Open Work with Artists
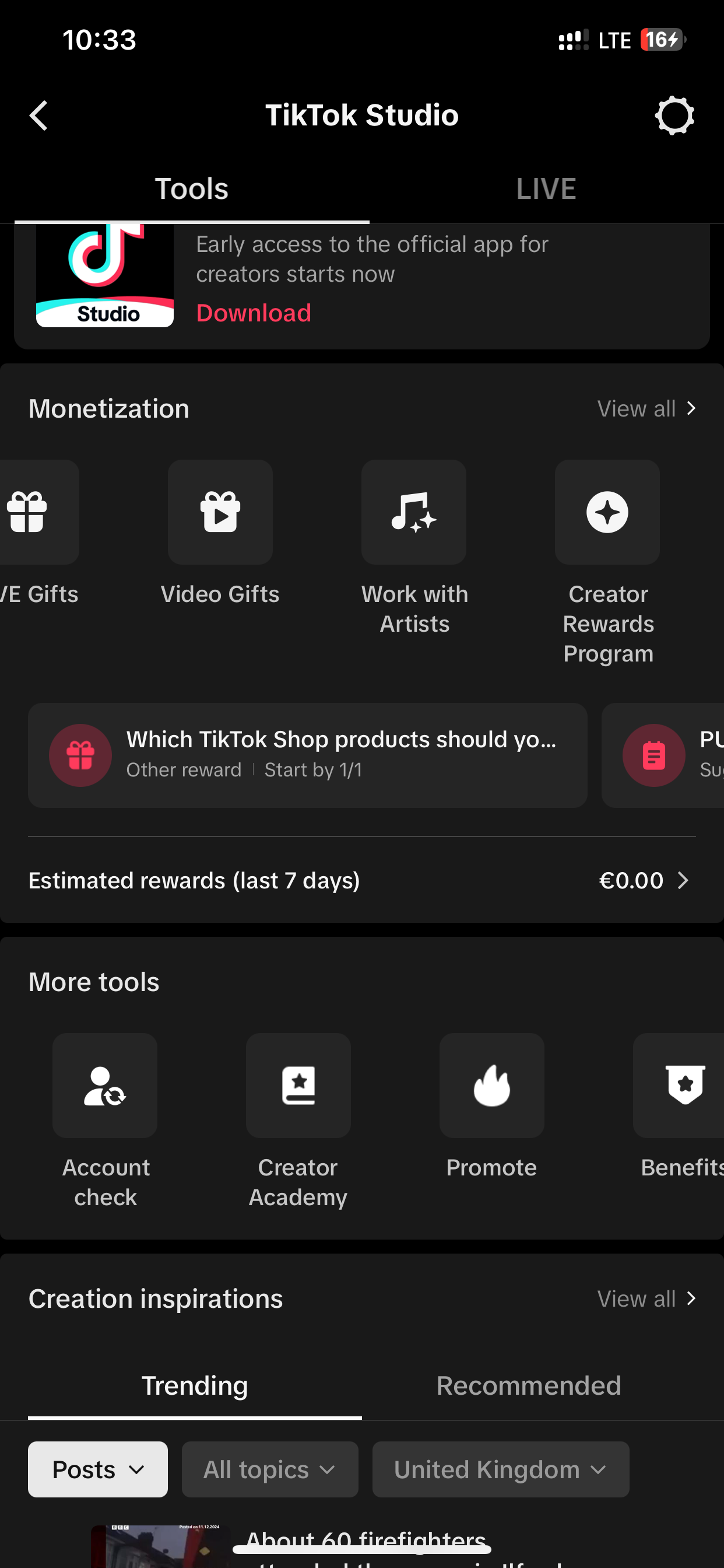The height and width of the screenshot is (1568, 724). [414, 513]
